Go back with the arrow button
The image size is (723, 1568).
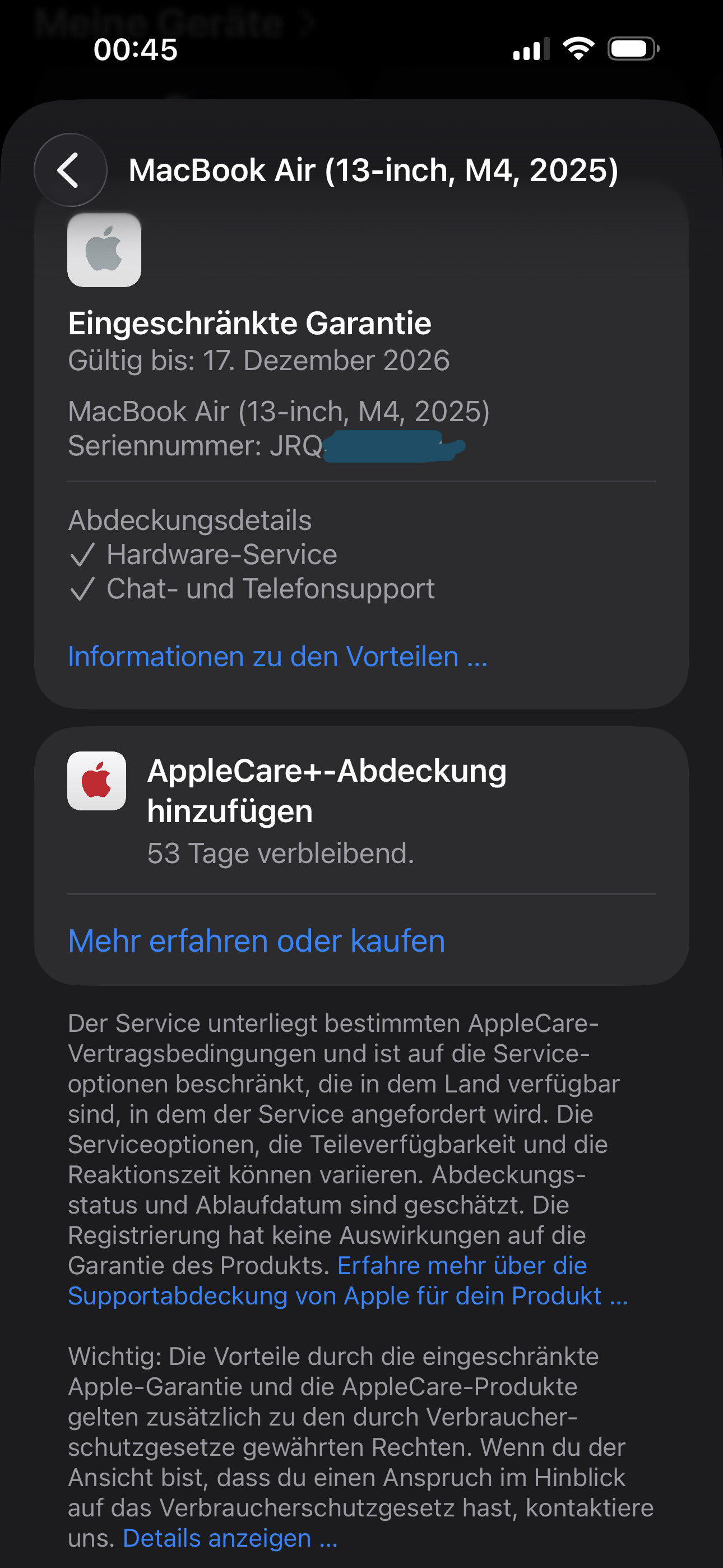point(70,170)
